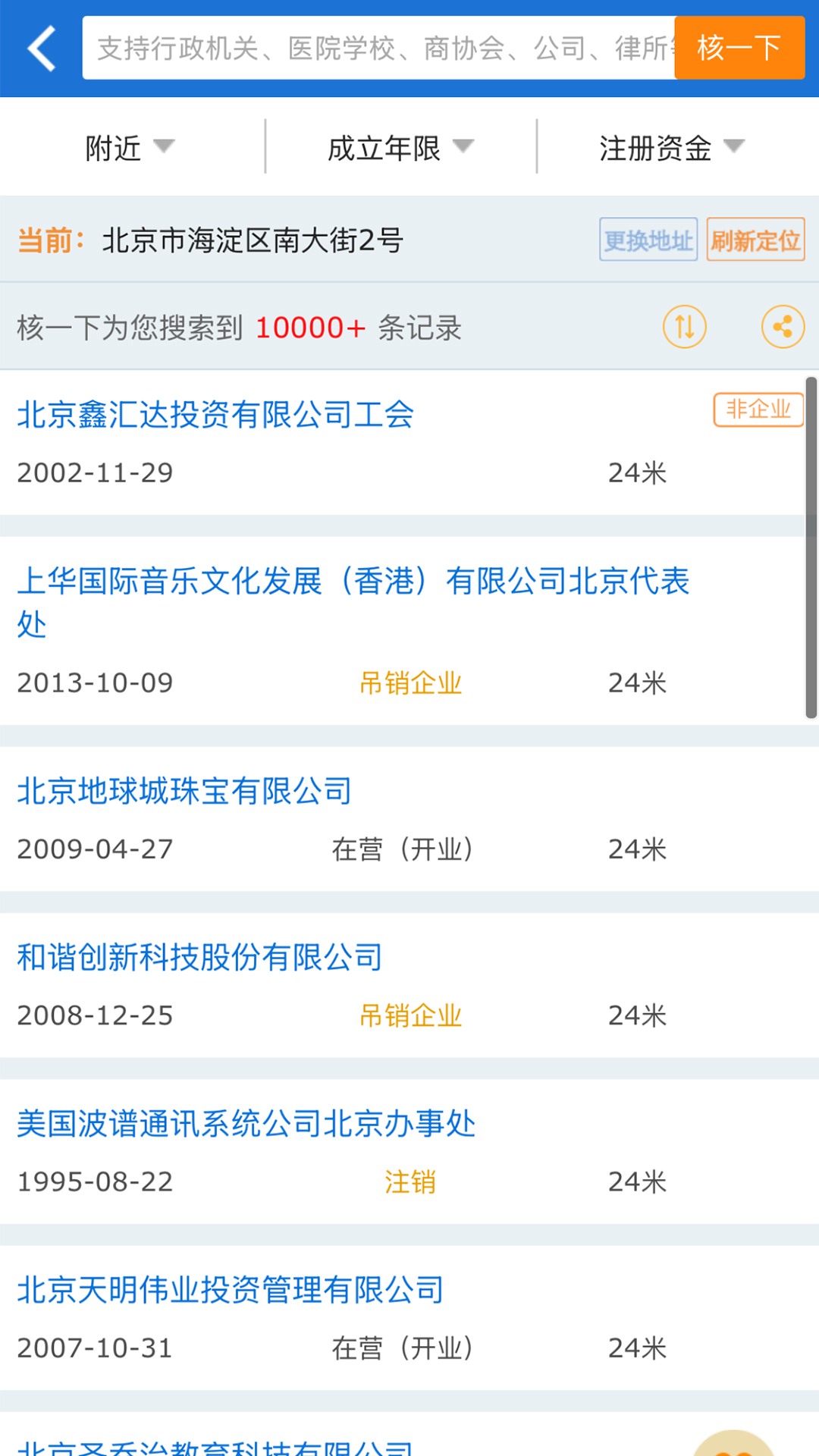
Task: Open the sort order icon
Action: [x=683, y=326]
